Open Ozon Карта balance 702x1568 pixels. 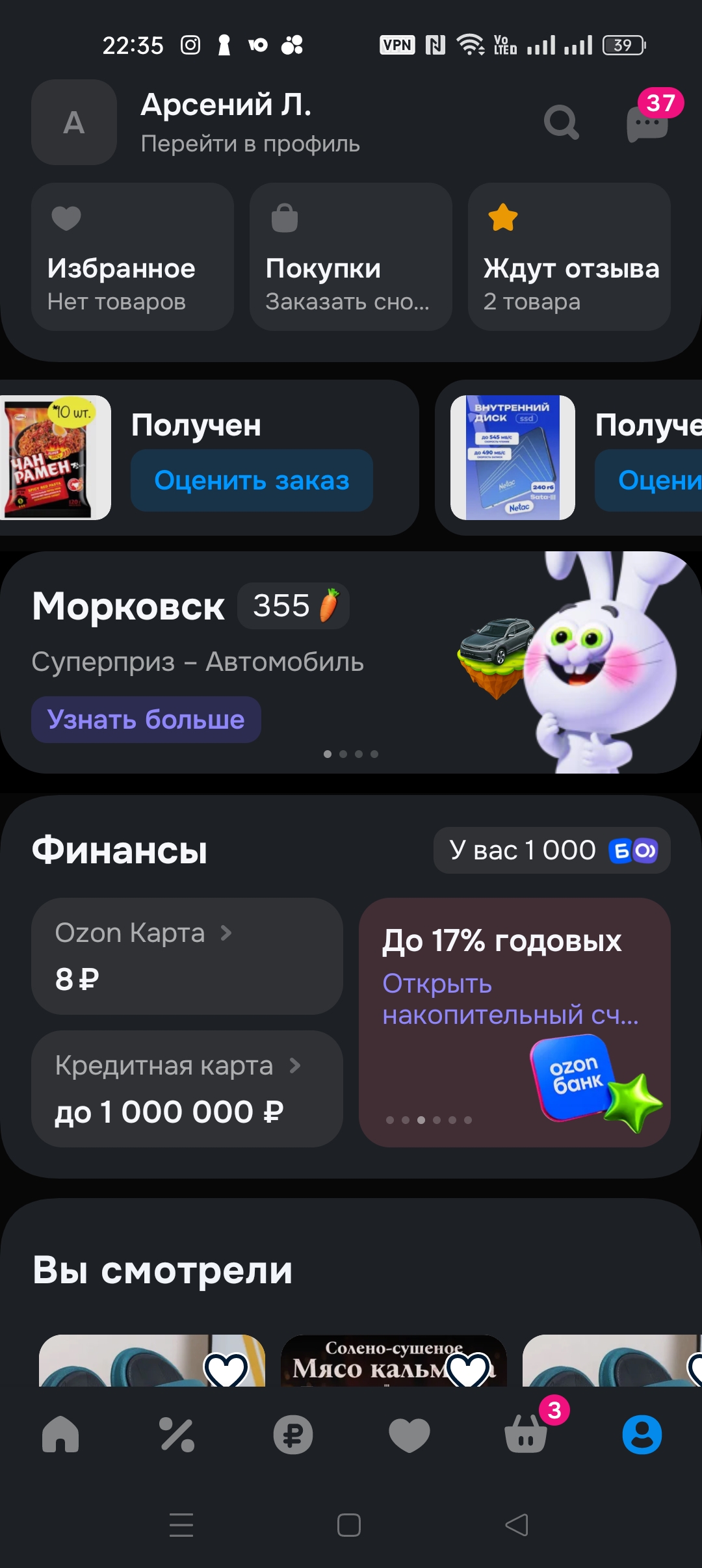click(x=187, y=956)
